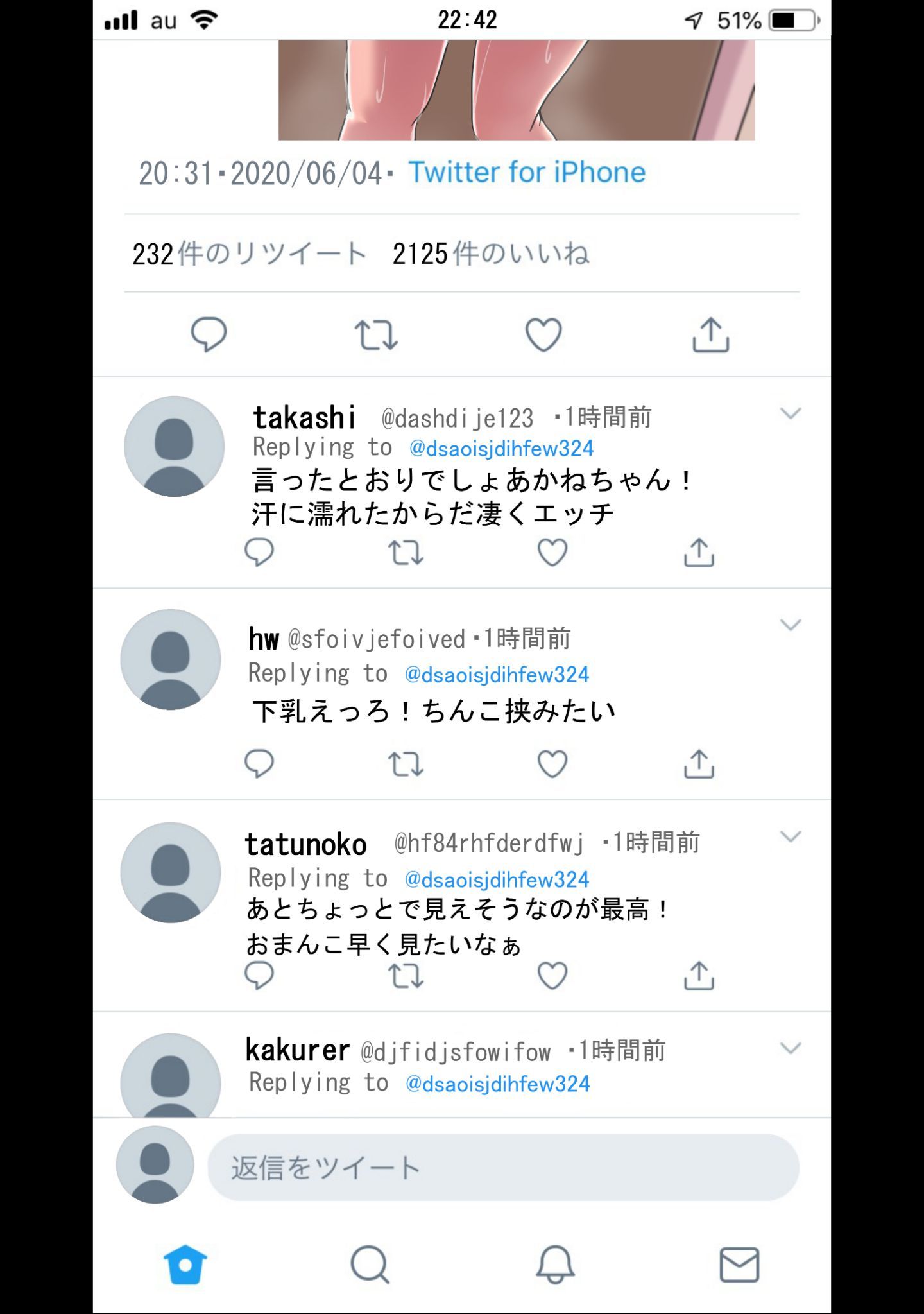The width and height of the screenshot is (924, 1314).
Task: Open the chevron menu on kakurer's reply
Action: [790, 1048]
